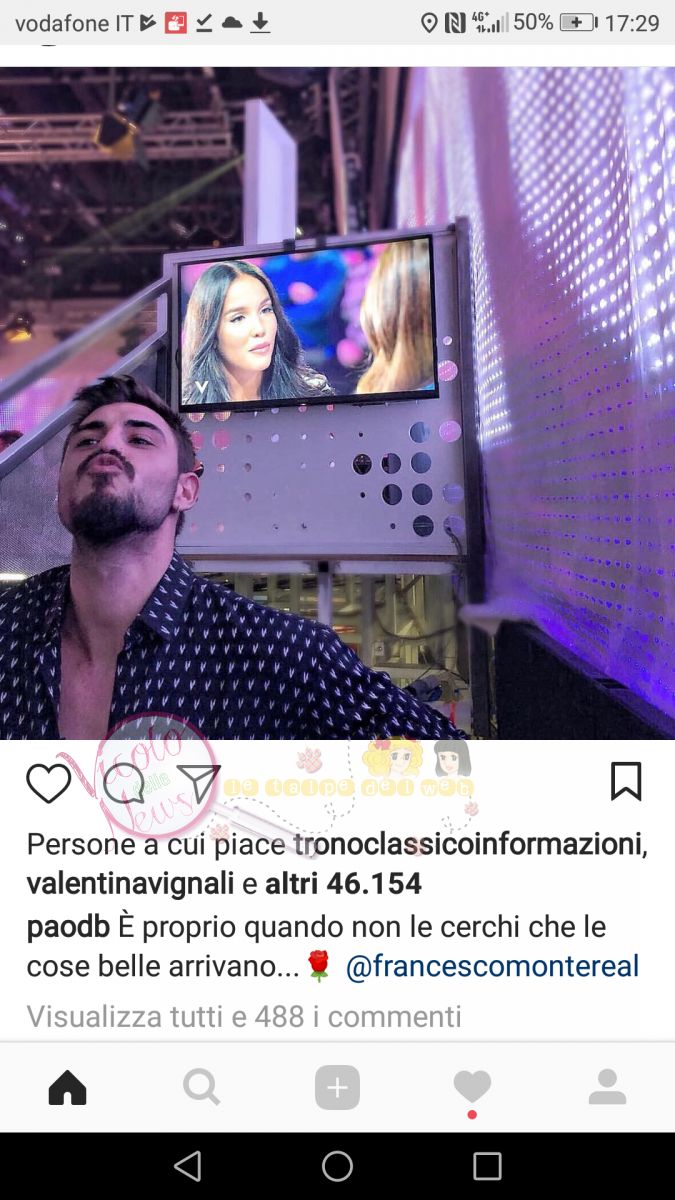Visualizza tutti e 488 i commenti
Screen dimensions: 675x1200
coord(244,1017)
